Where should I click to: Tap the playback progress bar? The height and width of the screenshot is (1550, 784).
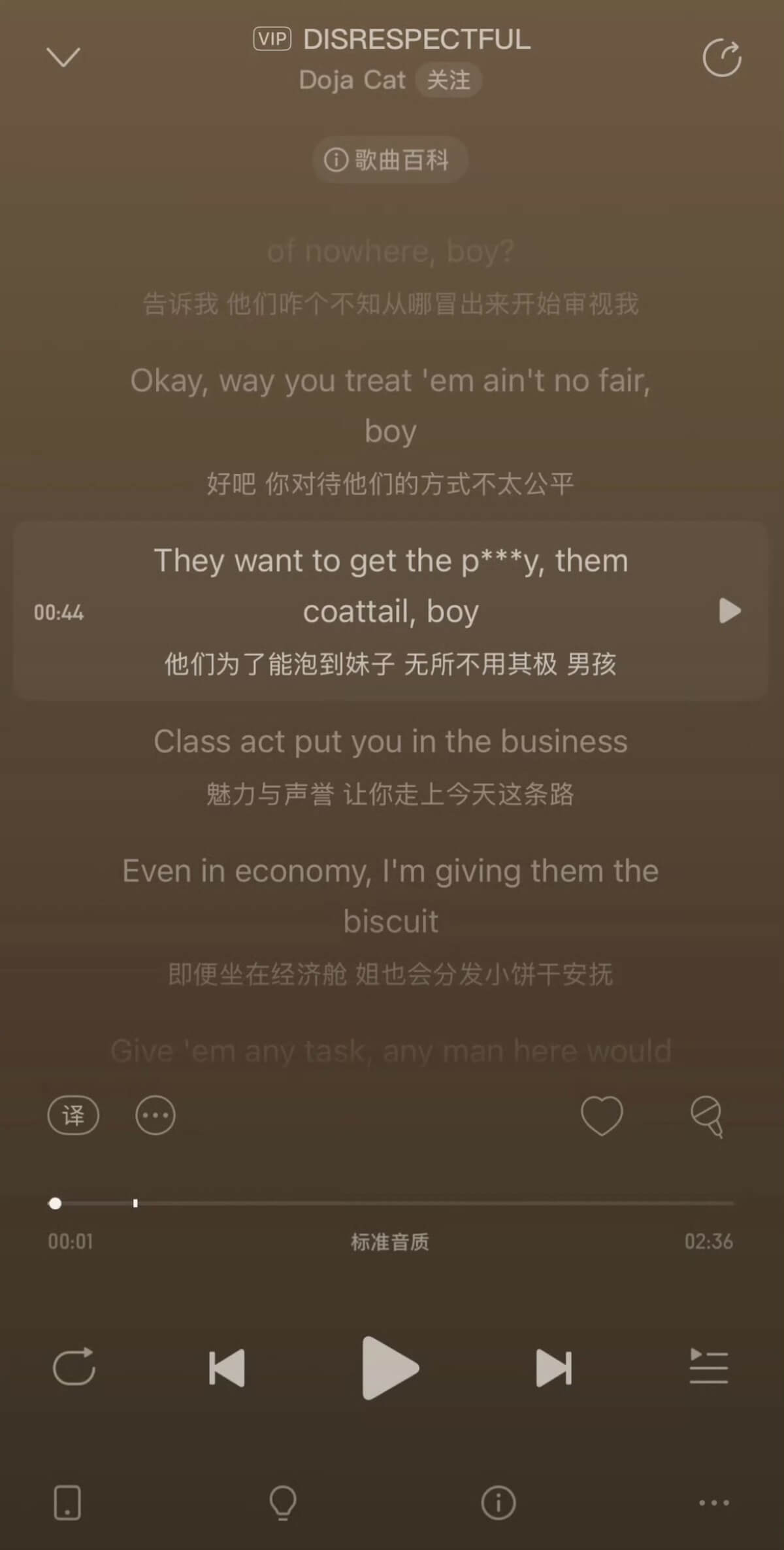pos(392,1203)
